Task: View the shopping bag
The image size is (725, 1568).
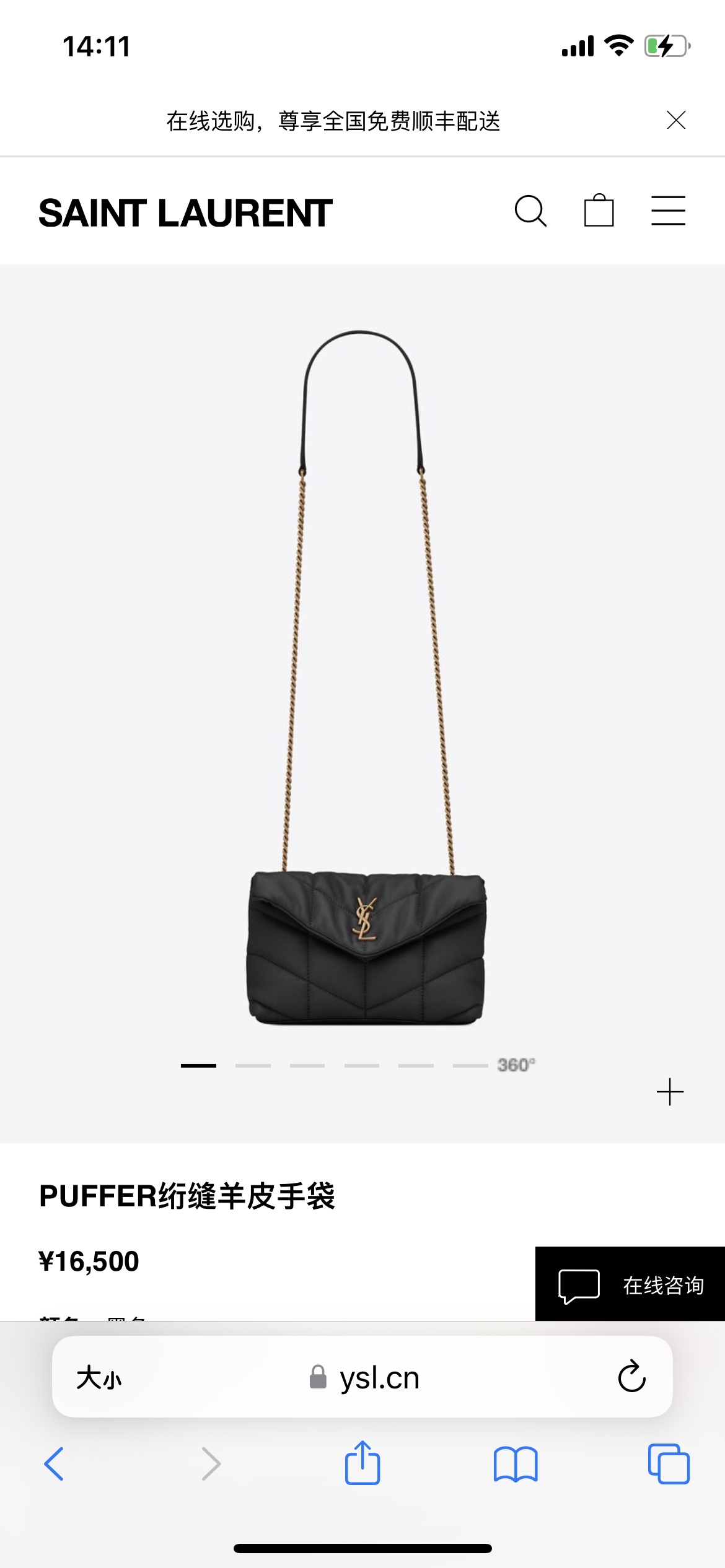Action: (599, 211)
